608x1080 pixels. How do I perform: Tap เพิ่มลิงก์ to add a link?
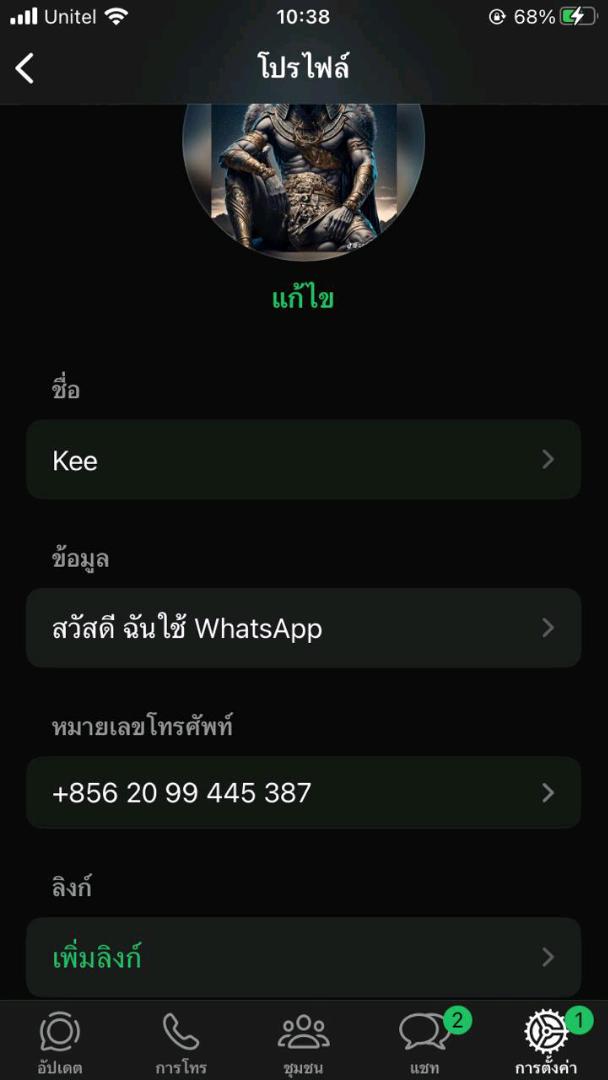tap(303, 957)
